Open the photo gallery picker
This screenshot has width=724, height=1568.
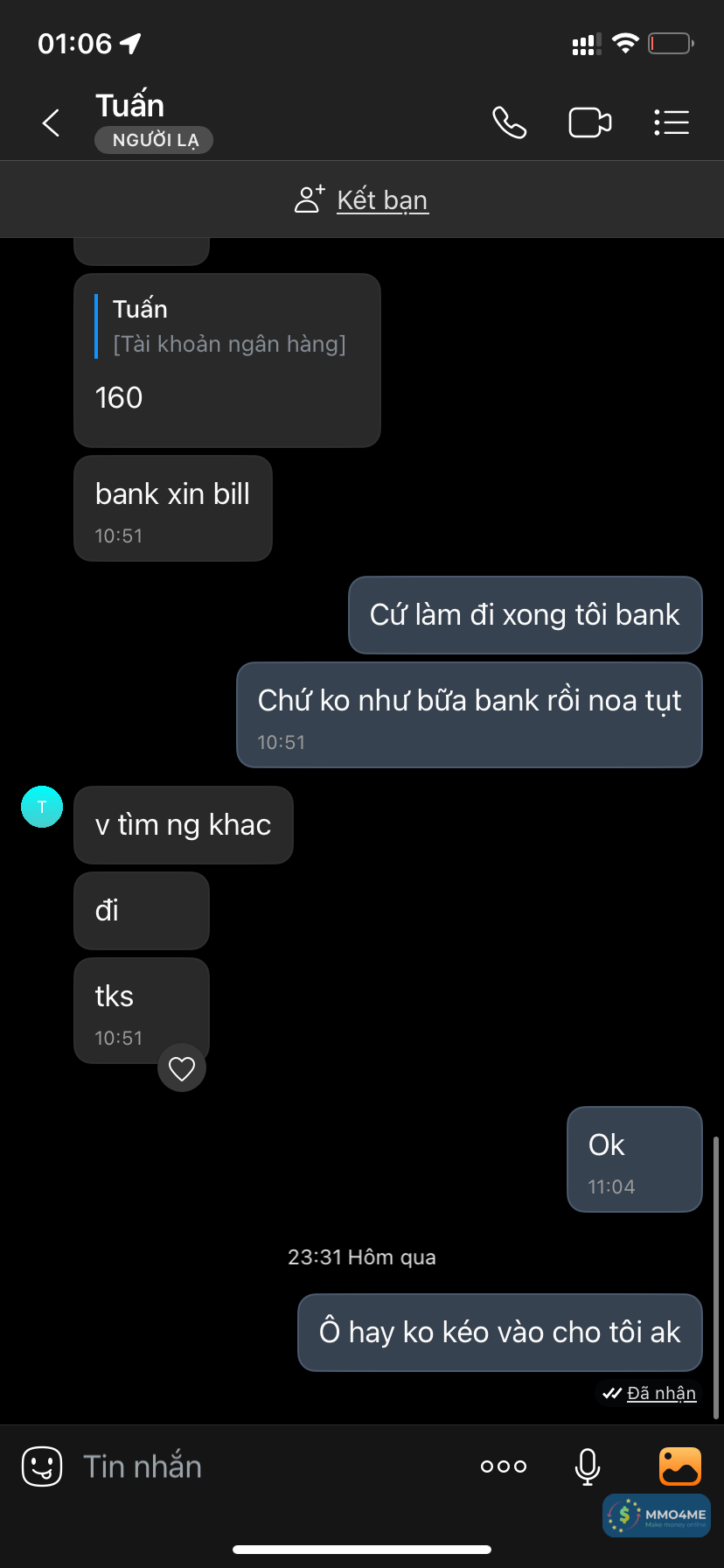(679, 1466)
